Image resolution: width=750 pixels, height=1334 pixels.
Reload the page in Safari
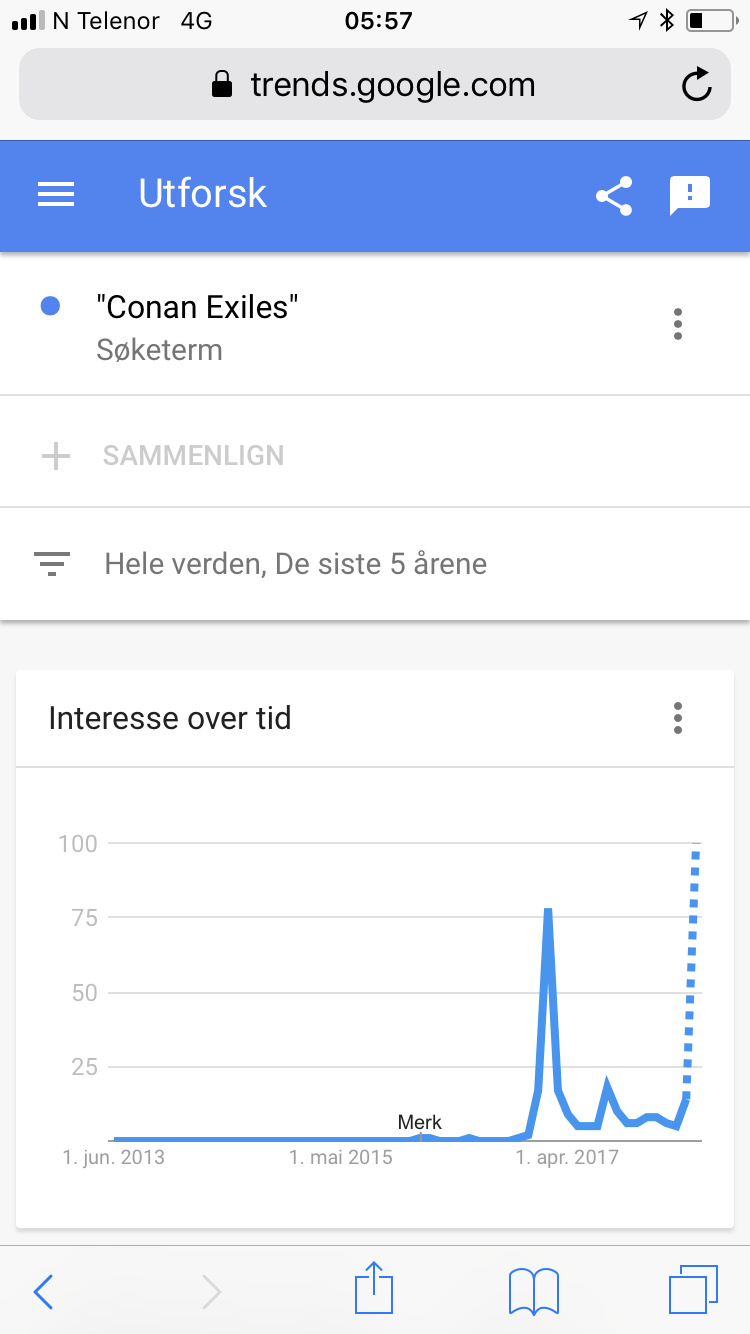pyautogui.click(x=696, y=85)
